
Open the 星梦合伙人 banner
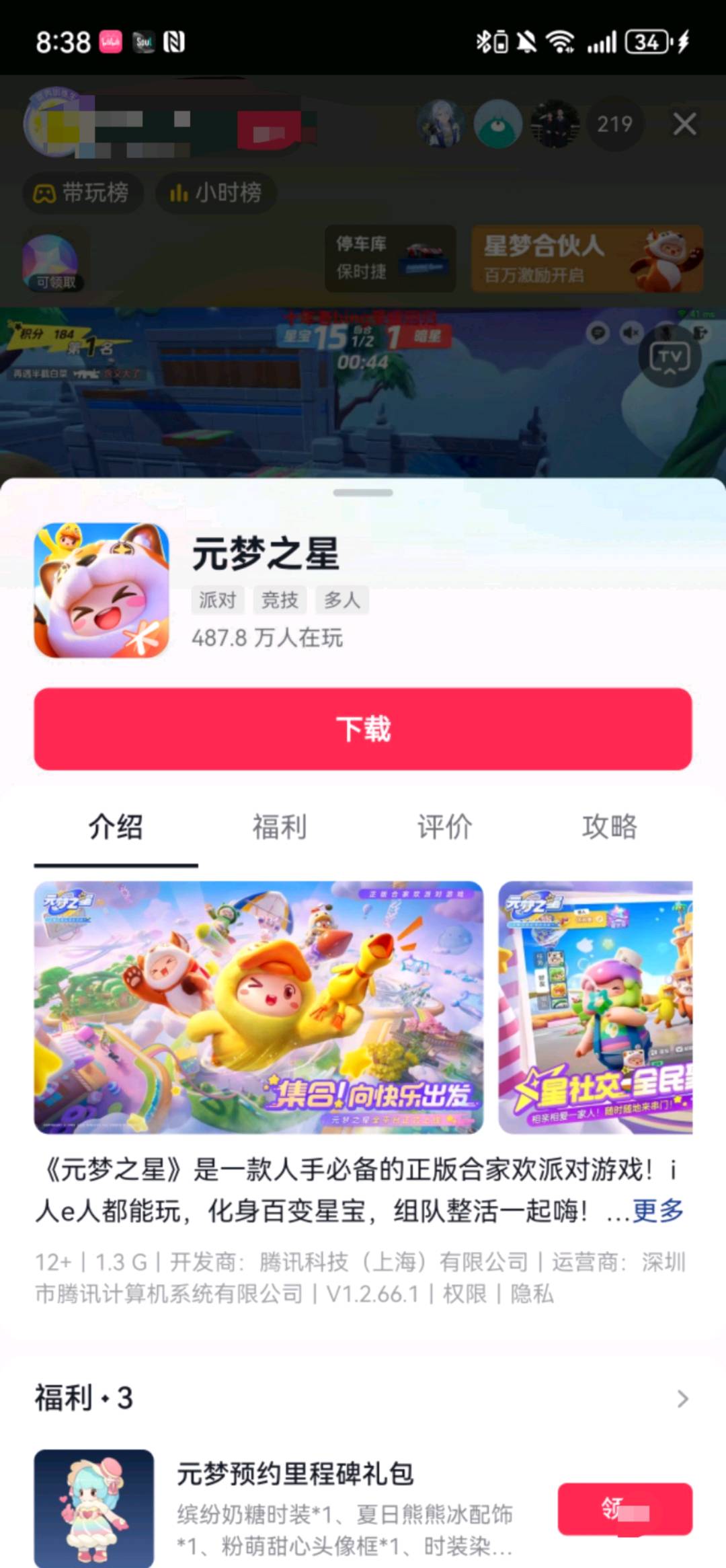tap(587, 259)
